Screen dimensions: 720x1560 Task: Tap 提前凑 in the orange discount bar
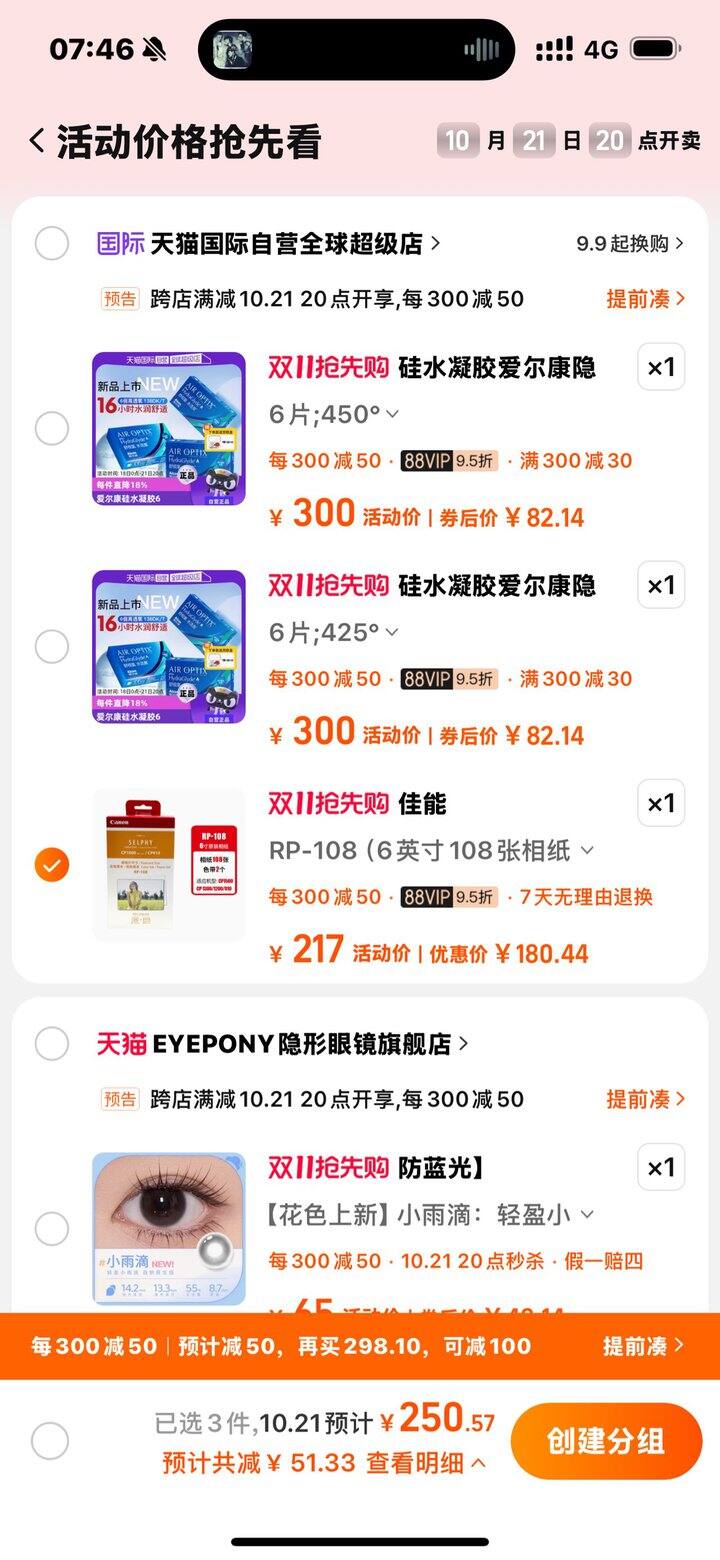point(644,1346)
